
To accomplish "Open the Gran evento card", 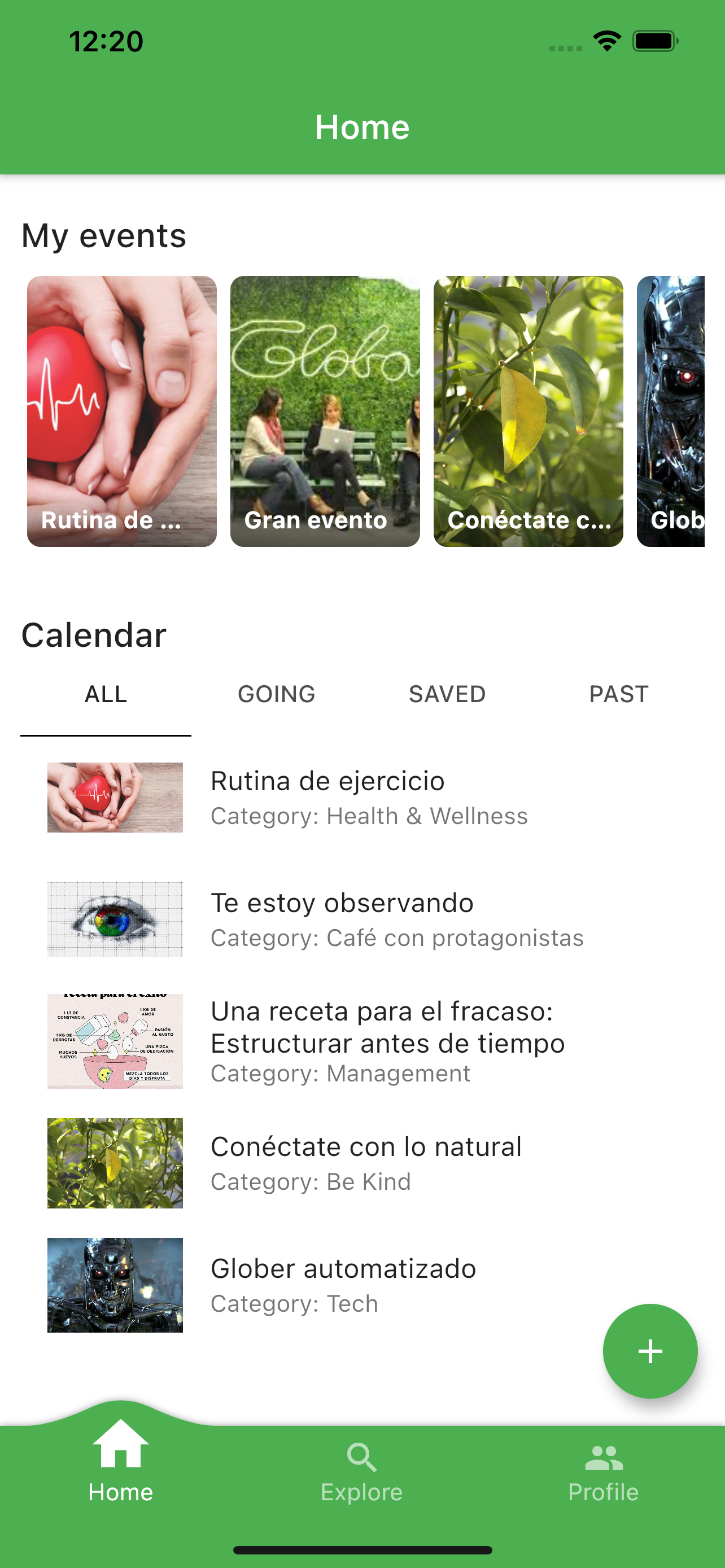I will pos(325,411).
